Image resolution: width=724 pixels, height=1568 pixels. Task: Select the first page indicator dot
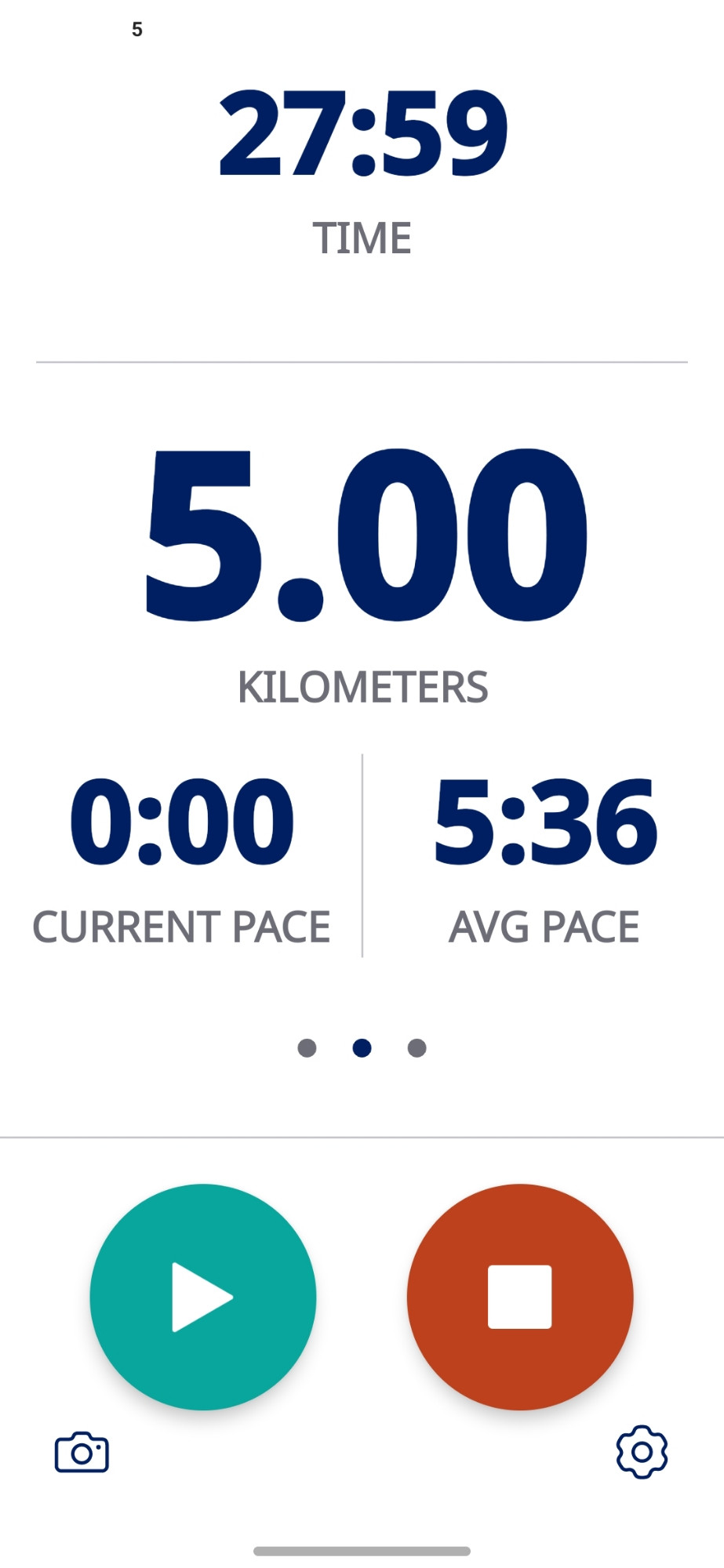[307, 1048]
